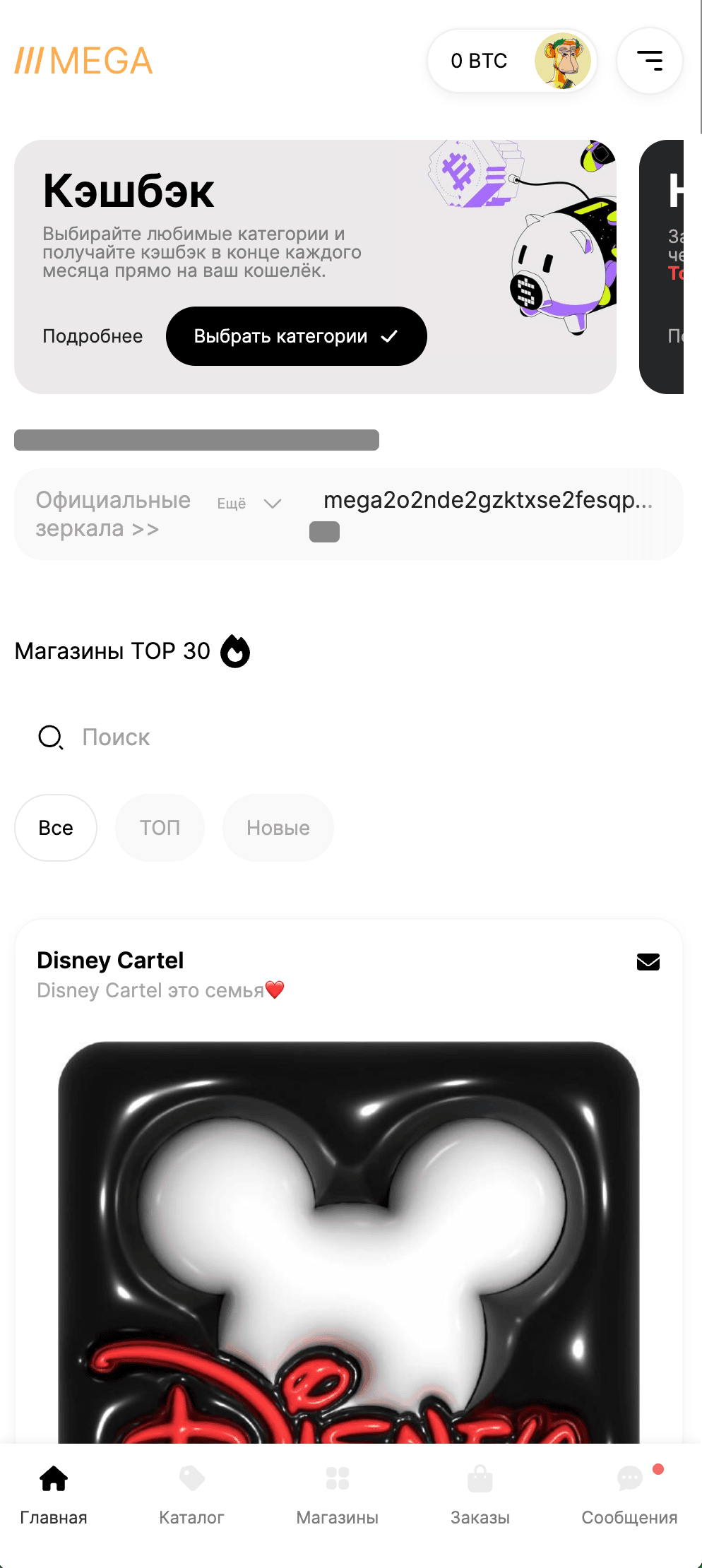Click the fire icon beside Магазины TOP 30
This screenshot has height=1568, width=702.
[x=235, y=651]
